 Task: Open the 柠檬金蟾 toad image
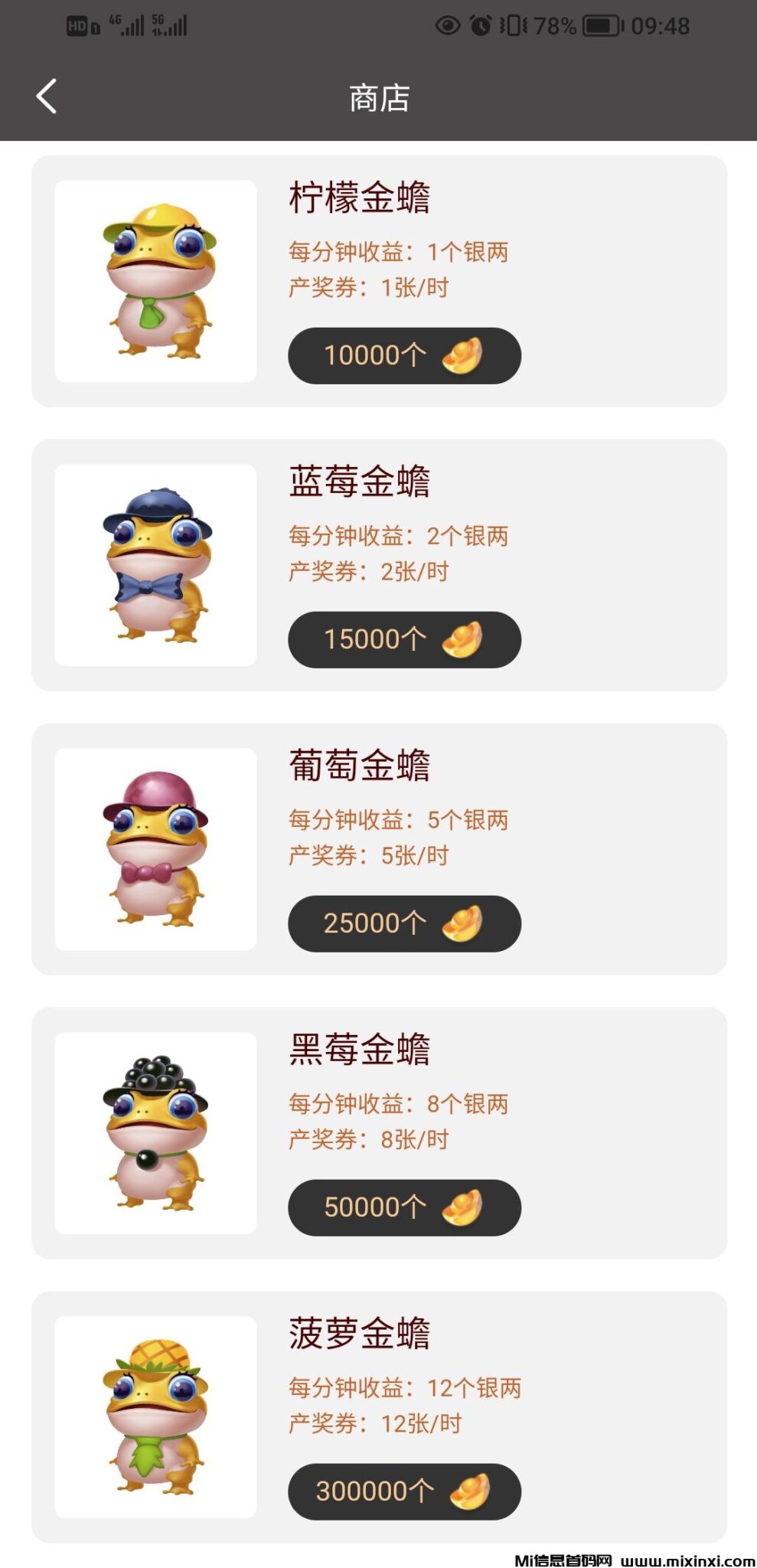(x=155, y=281)
